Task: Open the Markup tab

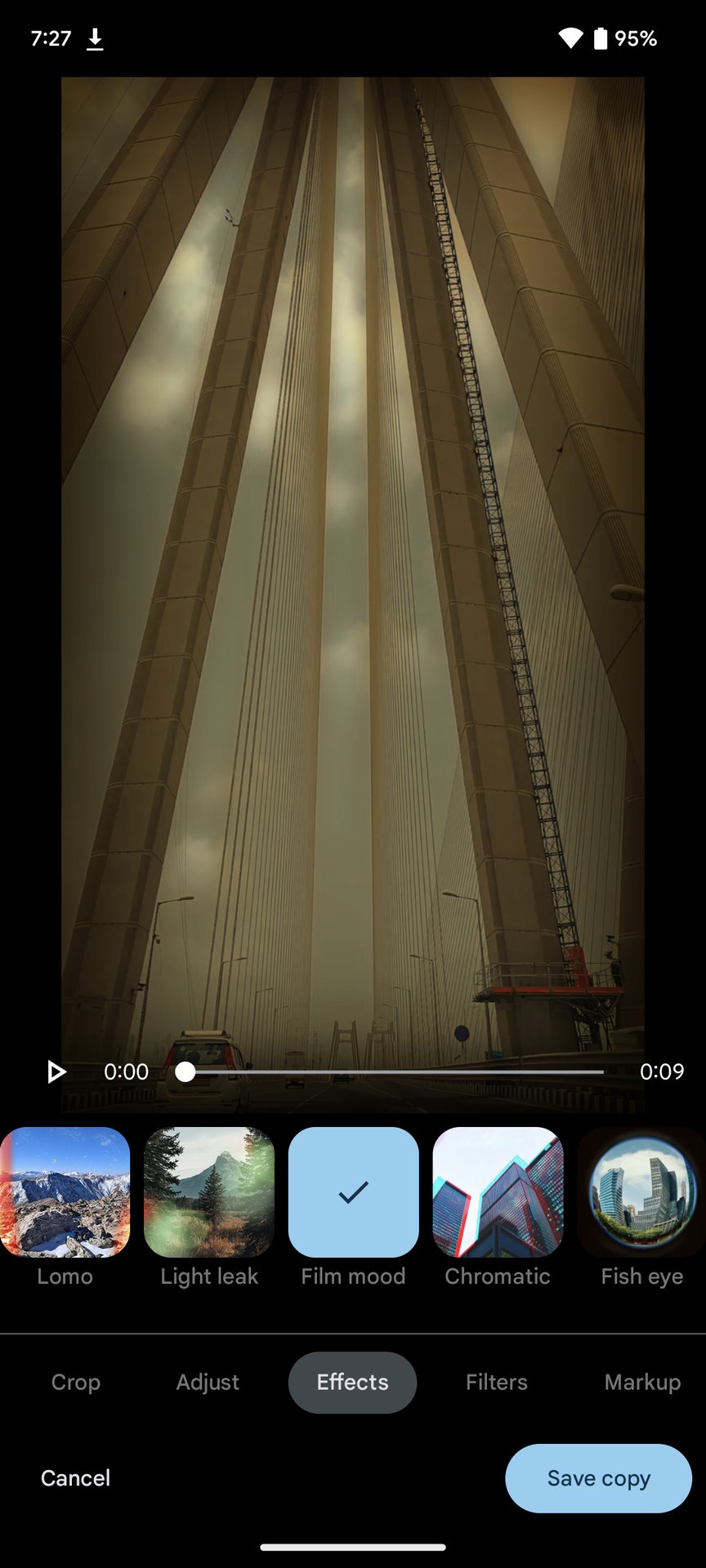Action: click(x=642, y=1382)
